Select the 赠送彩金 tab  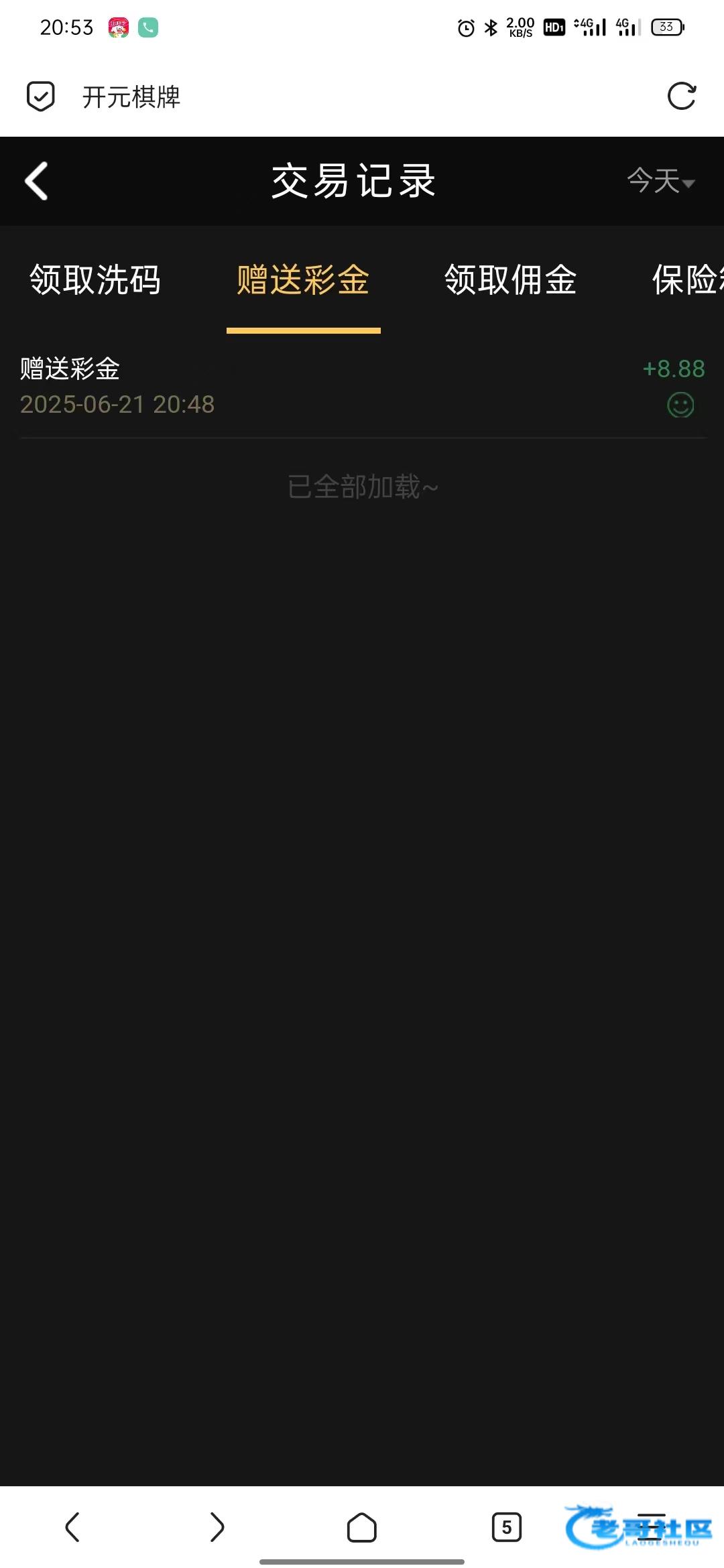point(303,280)
